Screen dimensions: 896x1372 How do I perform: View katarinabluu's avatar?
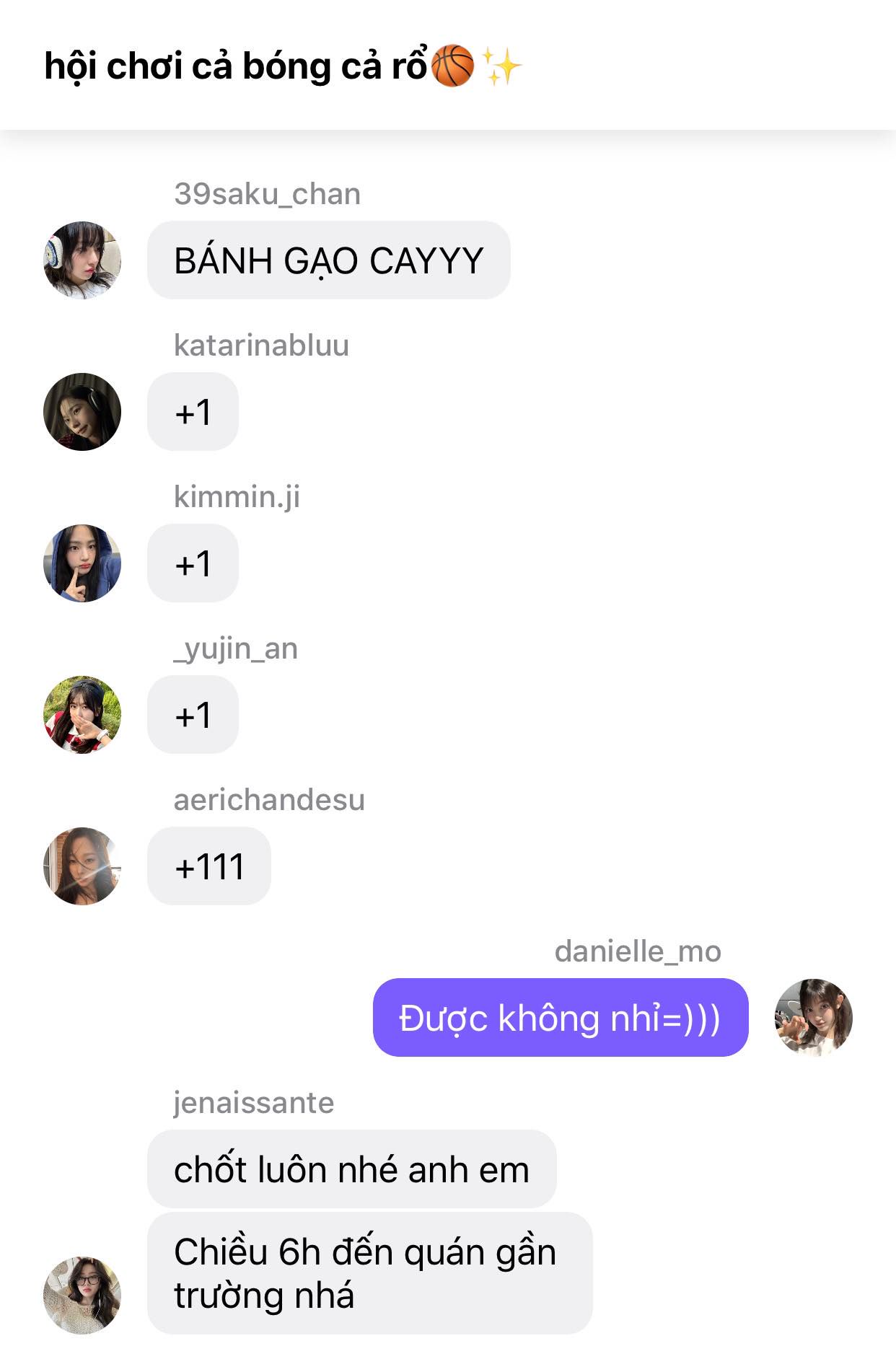[x=82, y=412]
